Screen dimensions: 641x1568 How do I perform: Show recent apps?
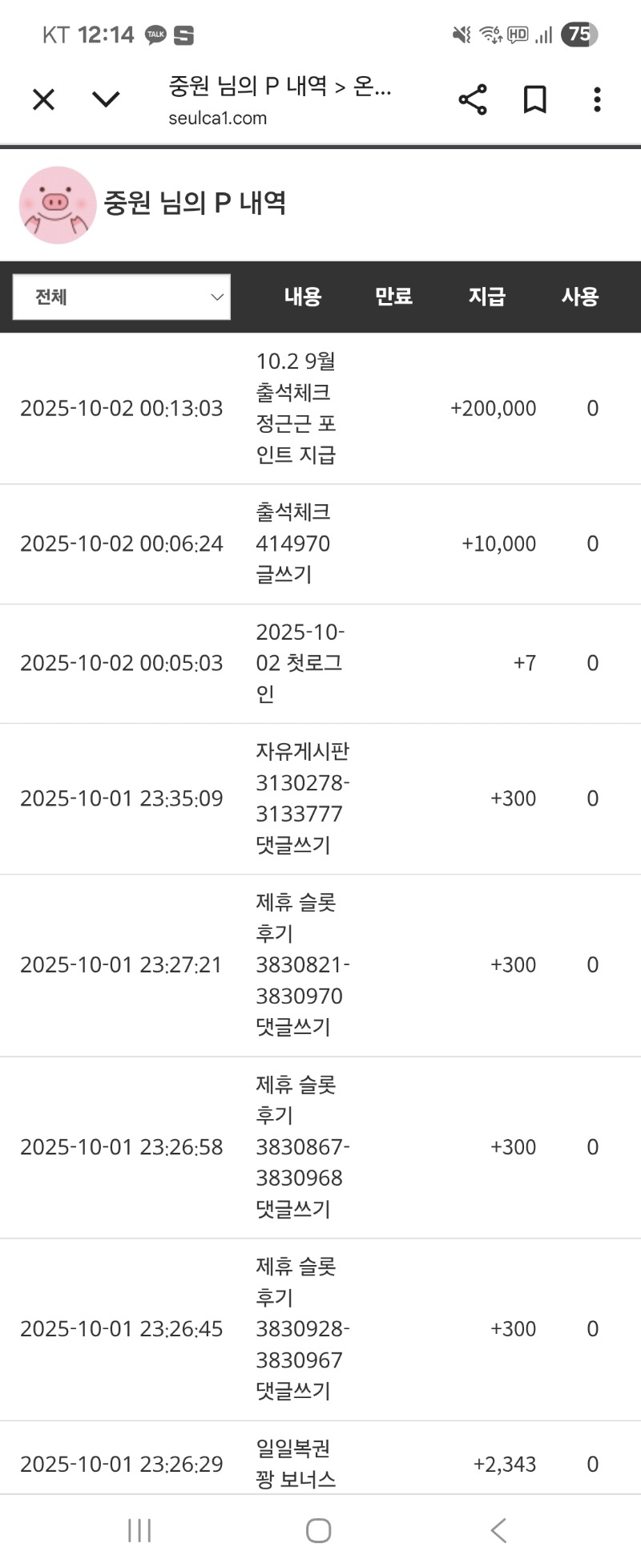[139, 1530]
